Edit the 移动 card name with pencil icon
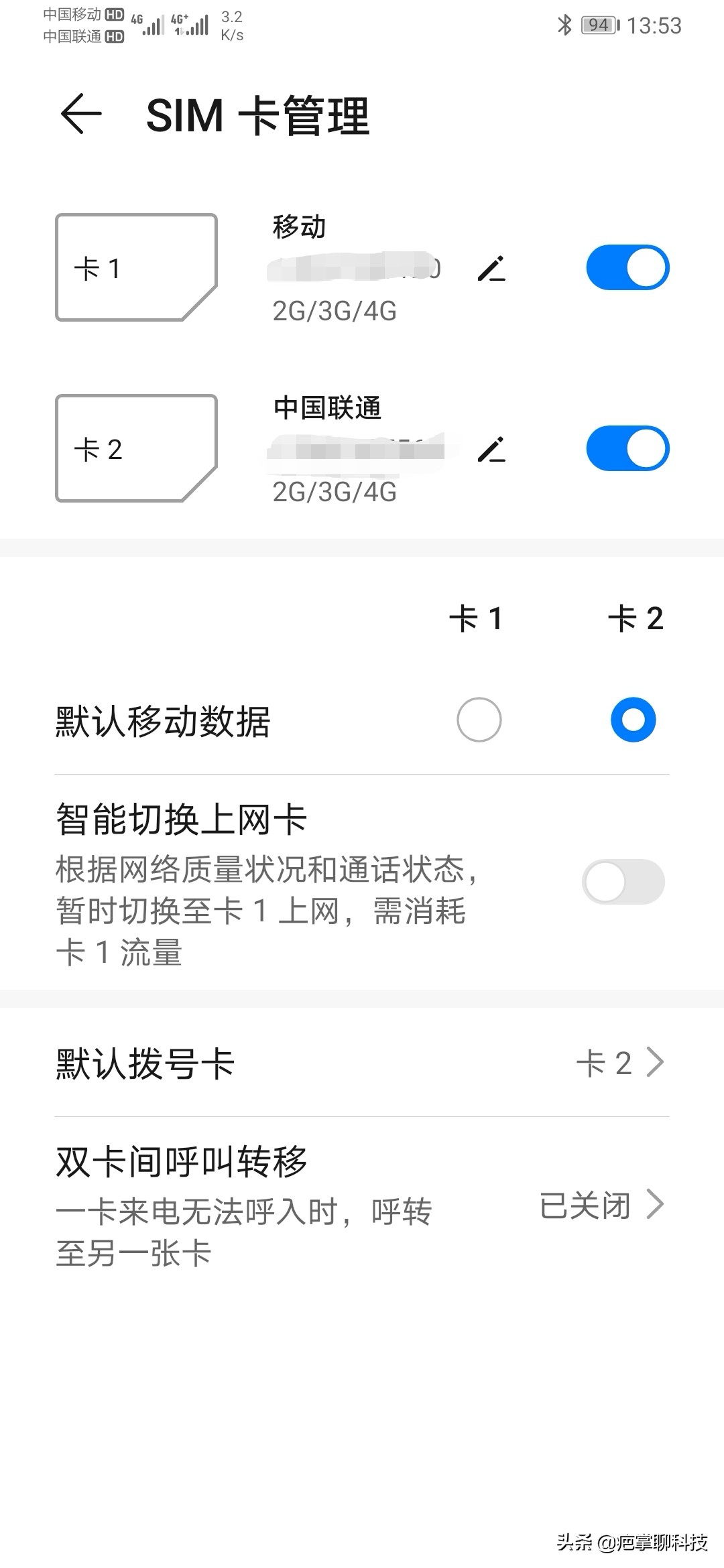This screenshot has width=724, height=1568. (493, 268)
